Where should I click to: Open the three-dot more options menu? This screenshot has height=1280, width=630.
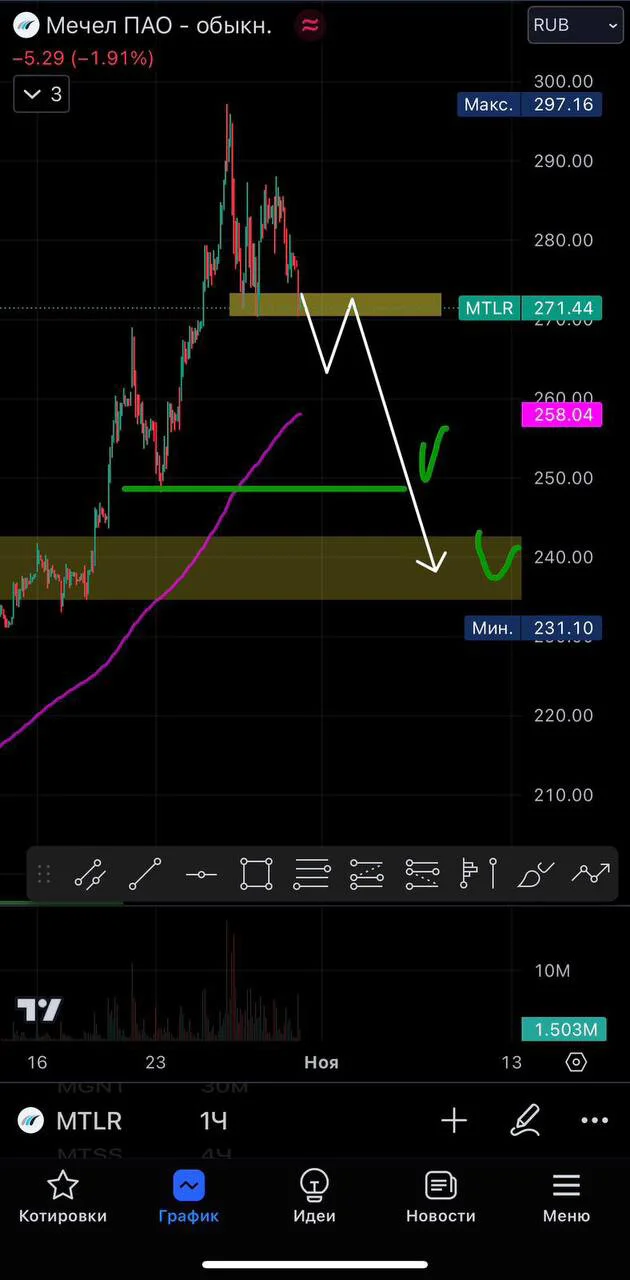coord(595,1121)
